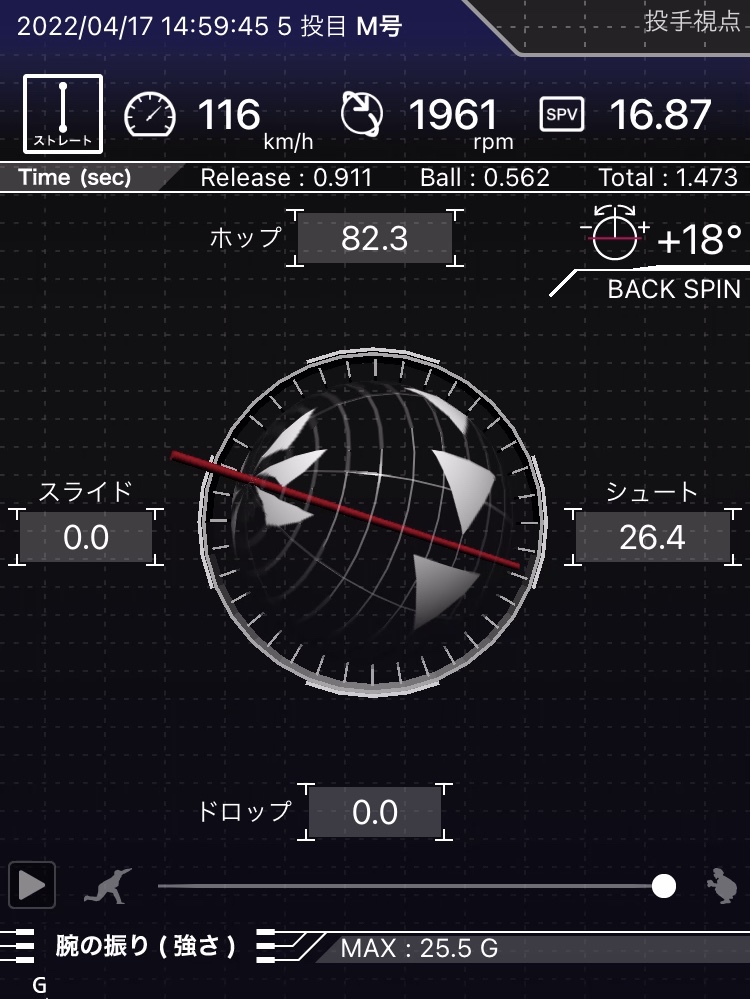Screen dimensions: 750x999
Task: Switch the 投手視点 view mode
Action: pyautogui.click(x=692, y=22)
